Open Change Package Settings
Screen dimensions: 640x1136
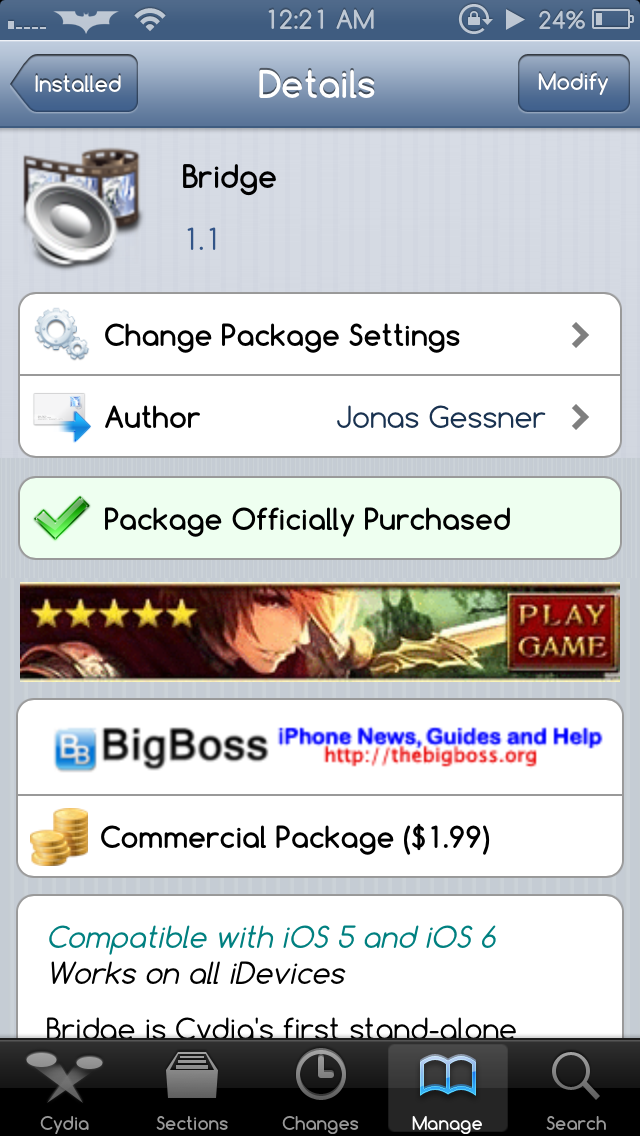coord(320,335)
